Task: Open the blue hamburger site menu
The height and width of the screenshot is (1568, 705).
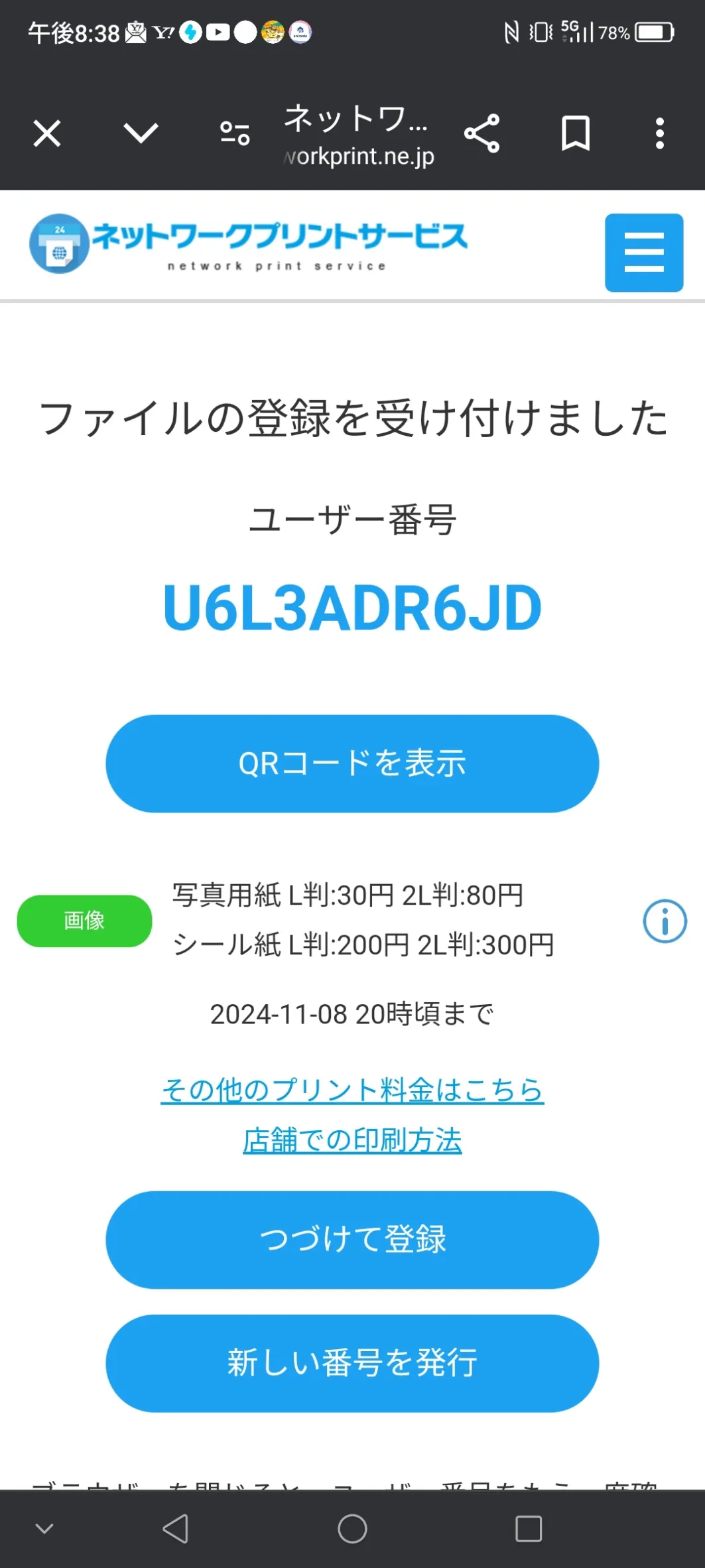Action: point(644,253)
